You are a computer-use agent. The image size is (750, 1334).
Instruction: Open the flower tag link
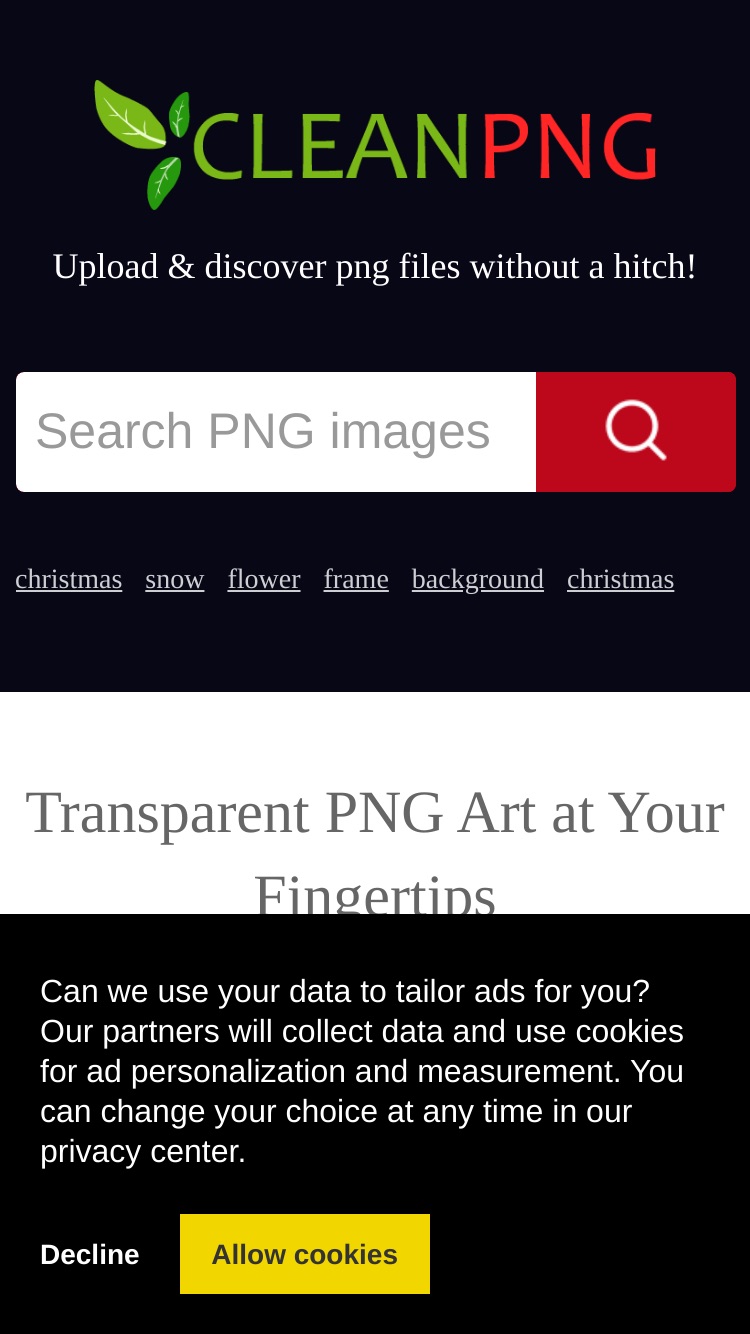[264, 579]
